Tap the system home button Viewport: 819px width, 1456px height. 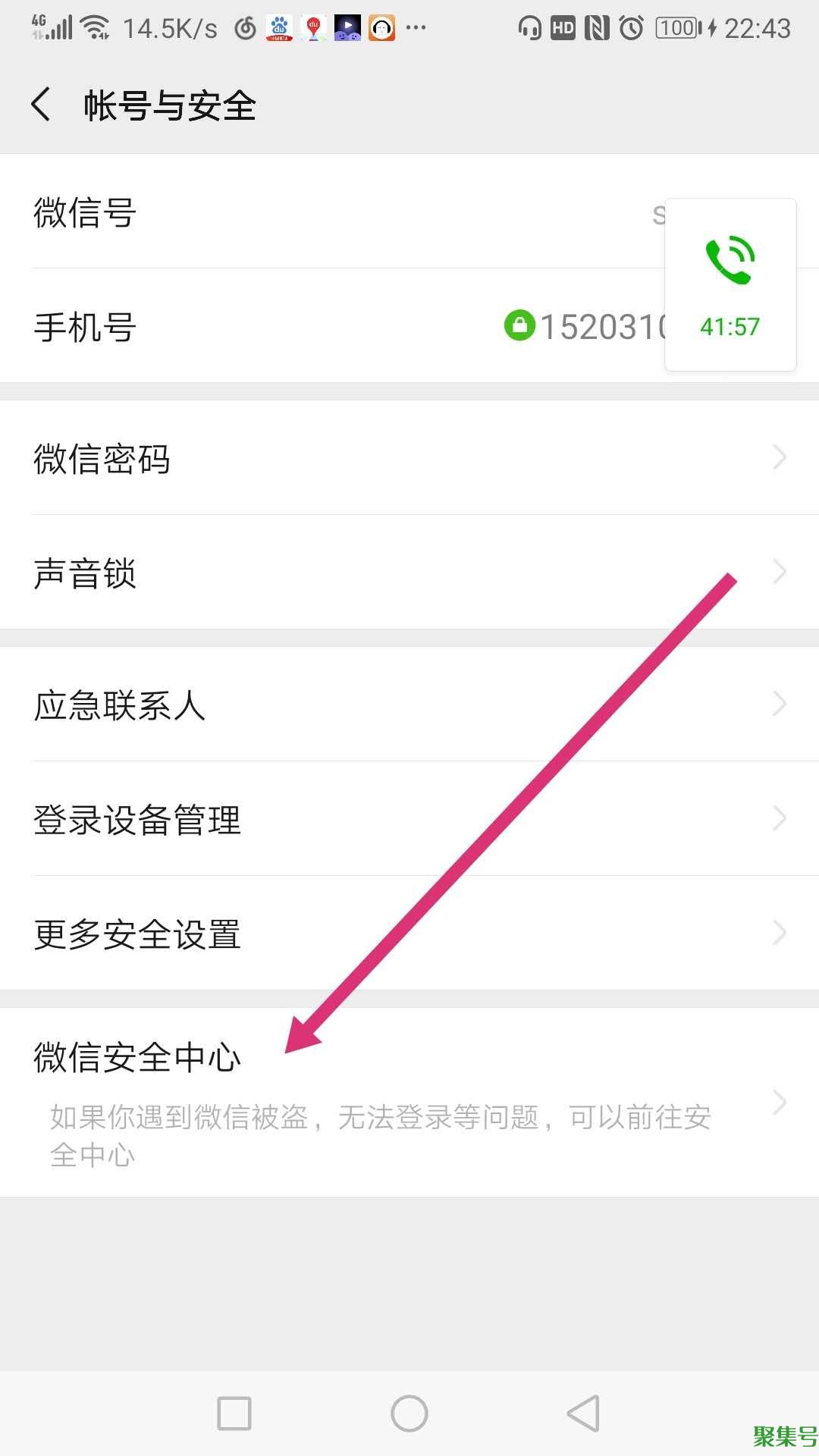(409, 1414)
